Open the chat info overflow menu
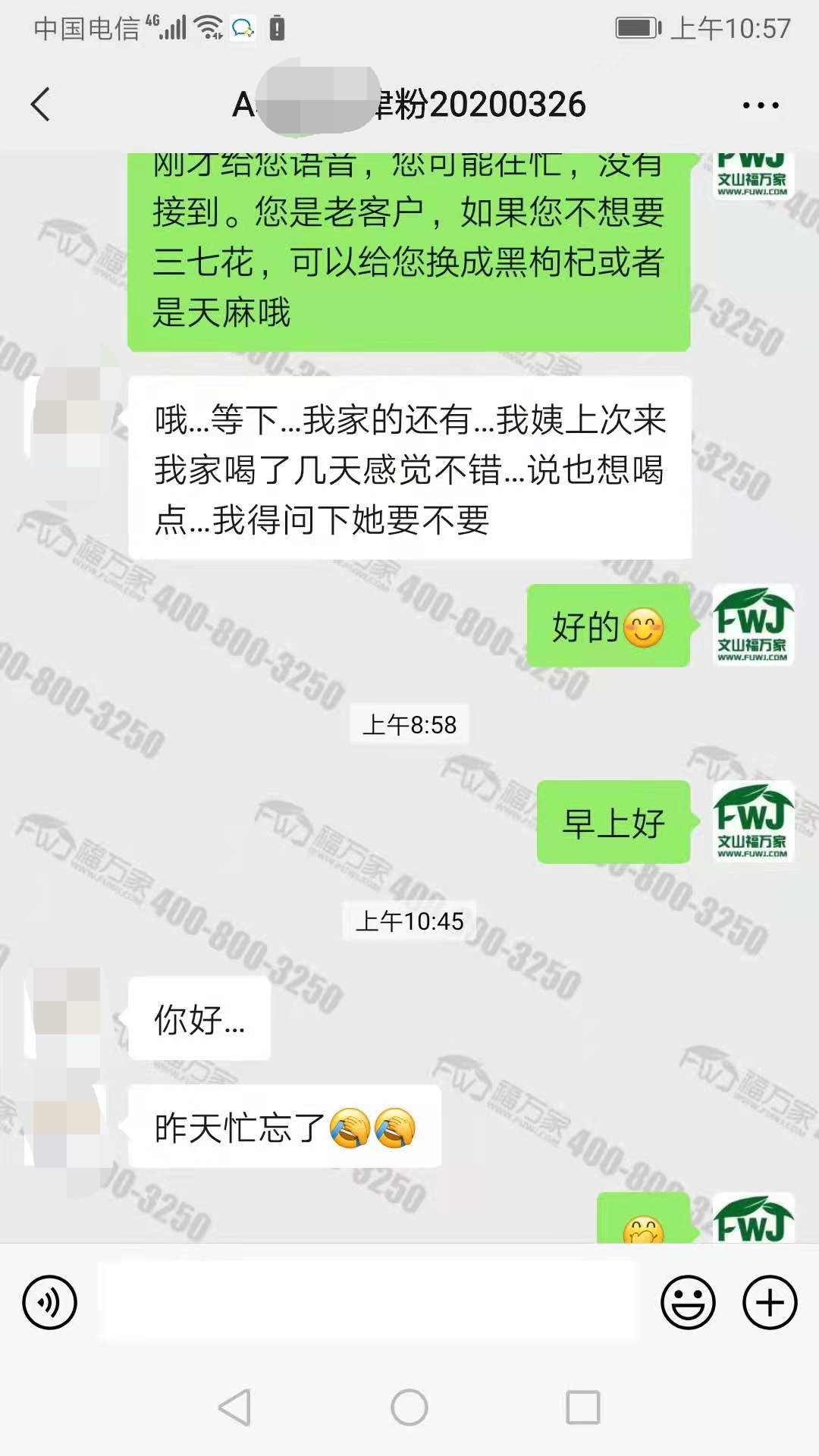This screenshot has height=1456, width=819. pyautogui.click(x=761, y=105)
